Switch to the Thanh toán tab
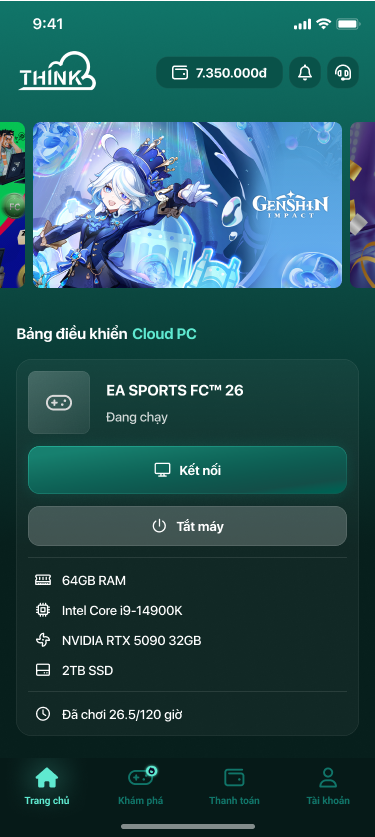The height and width of the screenshot is (837, 375). (234, 786)
